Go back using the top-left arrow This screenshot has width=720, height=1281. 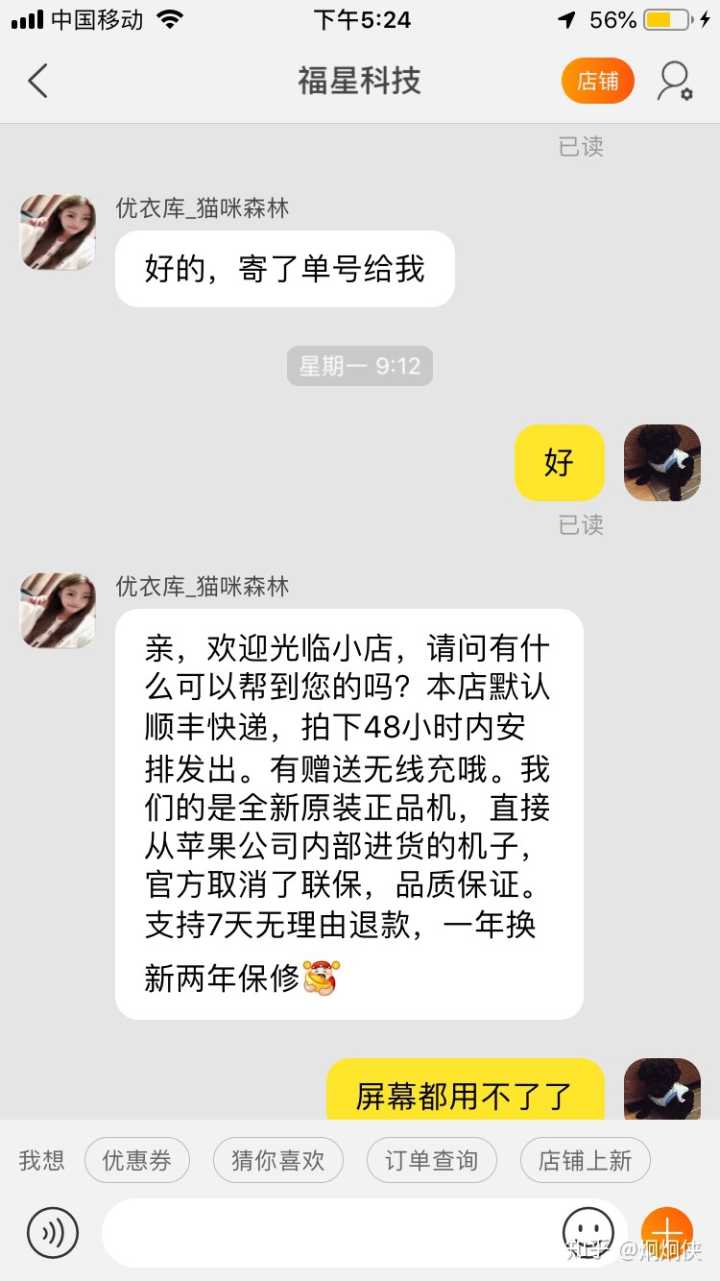pos(38,81)
